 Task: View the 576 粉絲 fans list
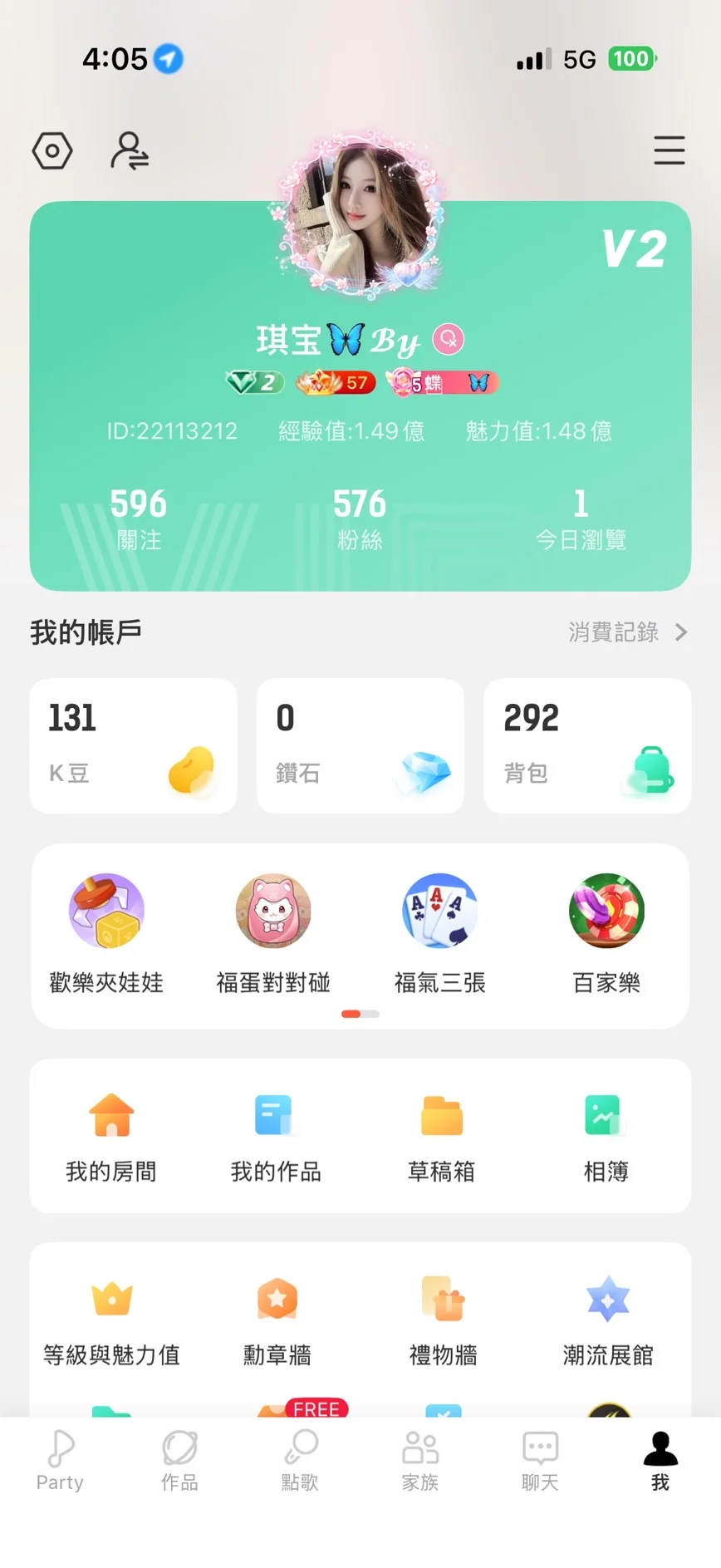tap(360, 519)
